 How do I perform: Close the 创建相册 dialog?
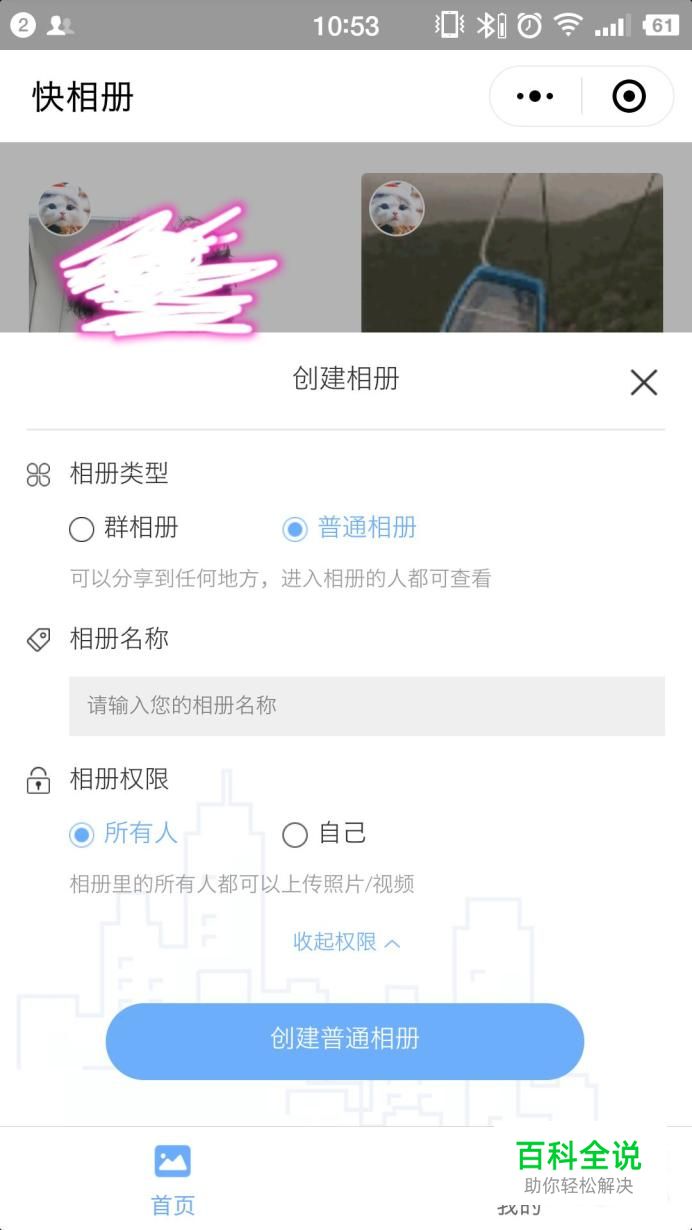point(643,382)
